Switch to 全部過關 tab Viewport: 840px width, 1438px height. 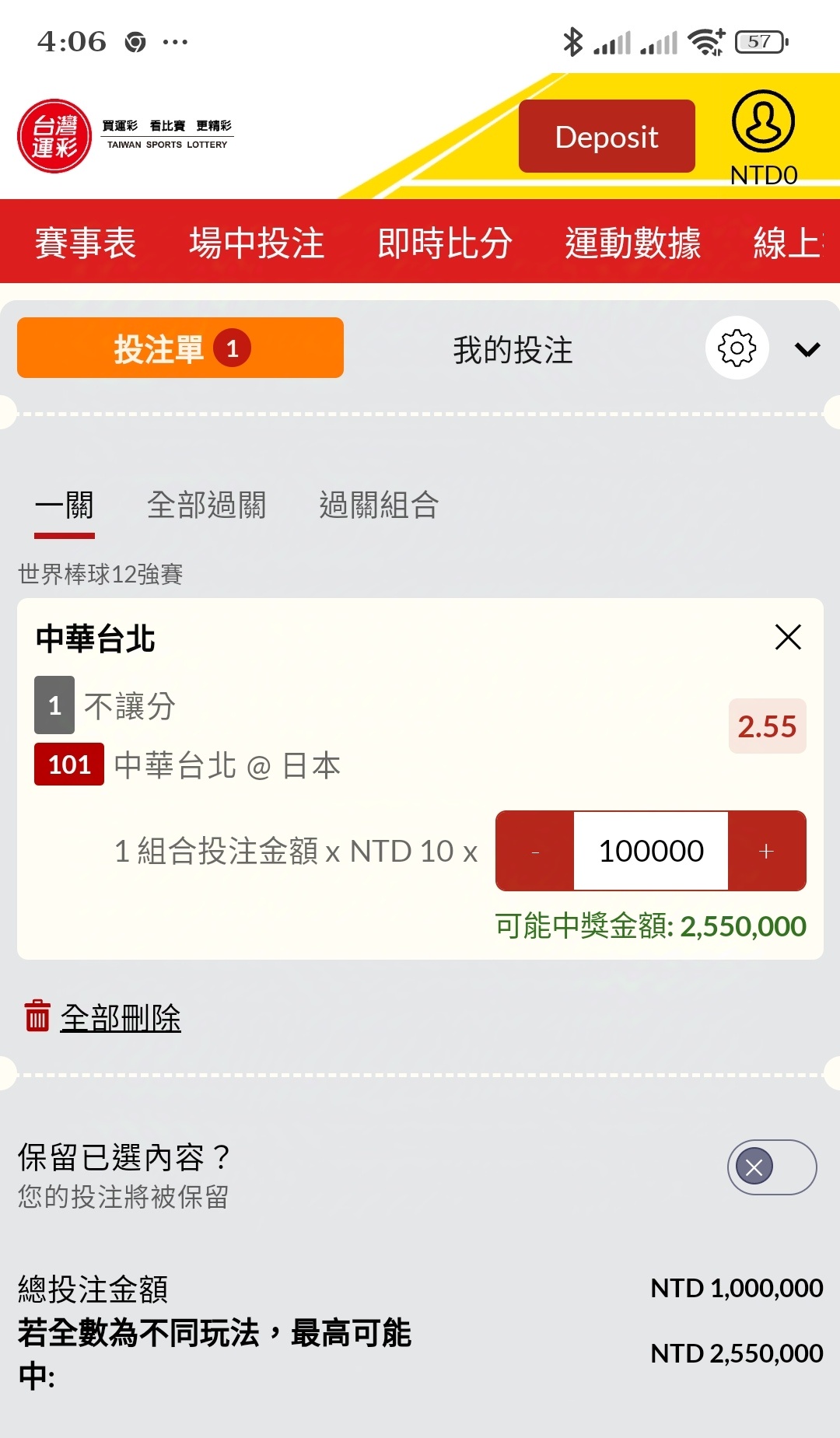206,505
